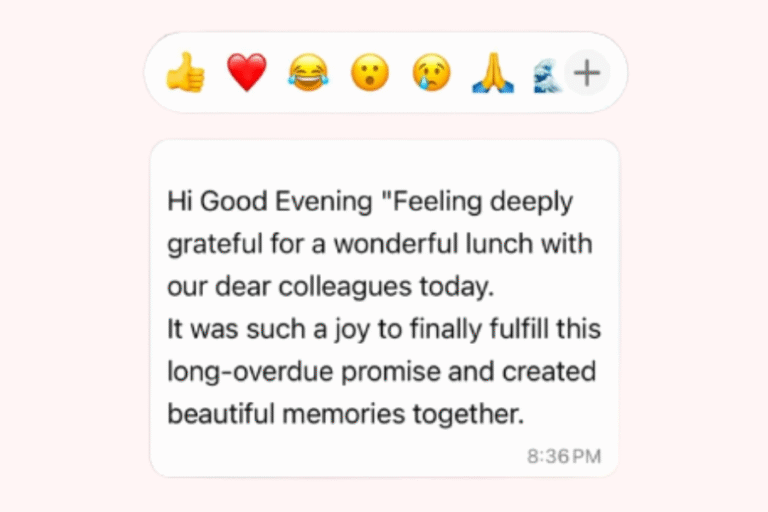React with the folded hands emoji

point(493,73)
